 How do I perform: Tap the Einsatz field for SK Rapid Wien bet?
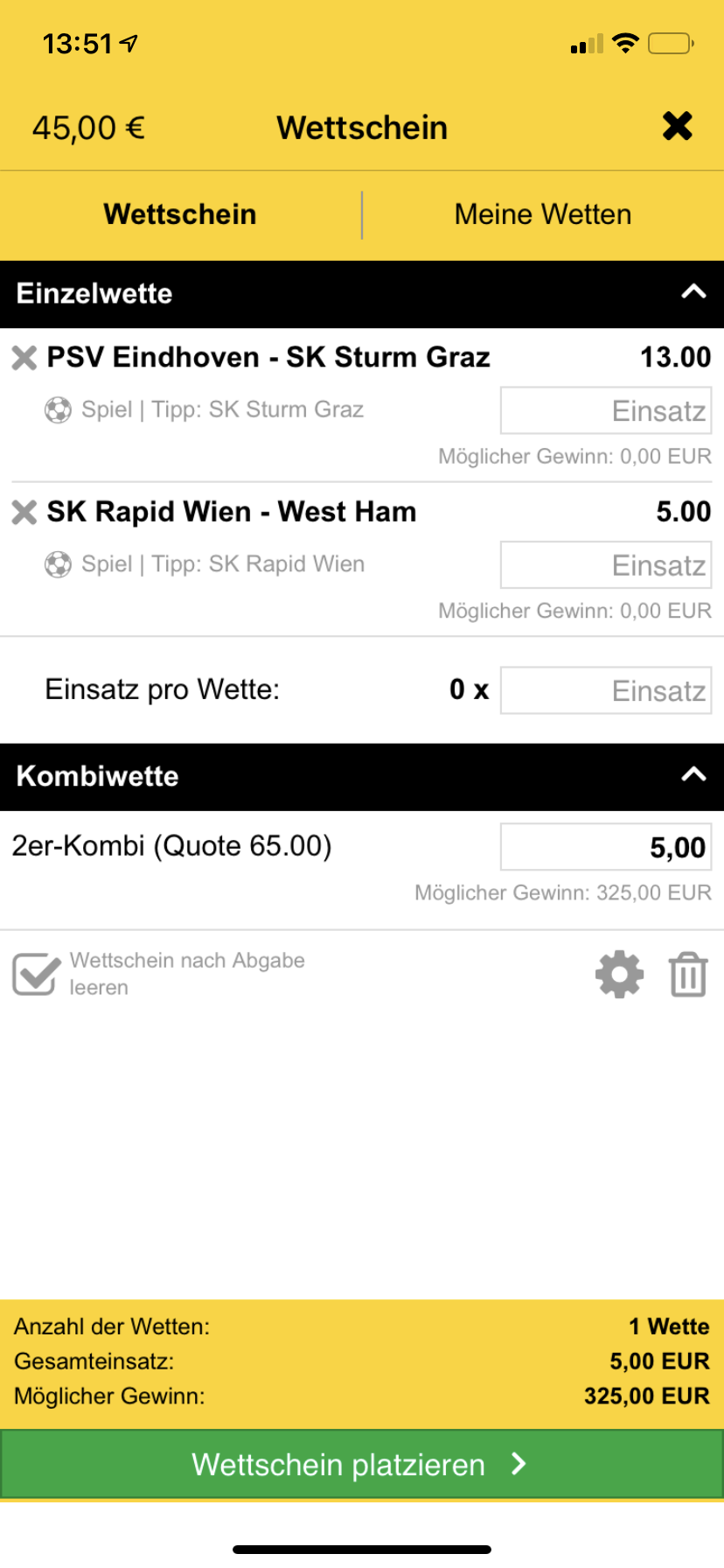[606, 565]
